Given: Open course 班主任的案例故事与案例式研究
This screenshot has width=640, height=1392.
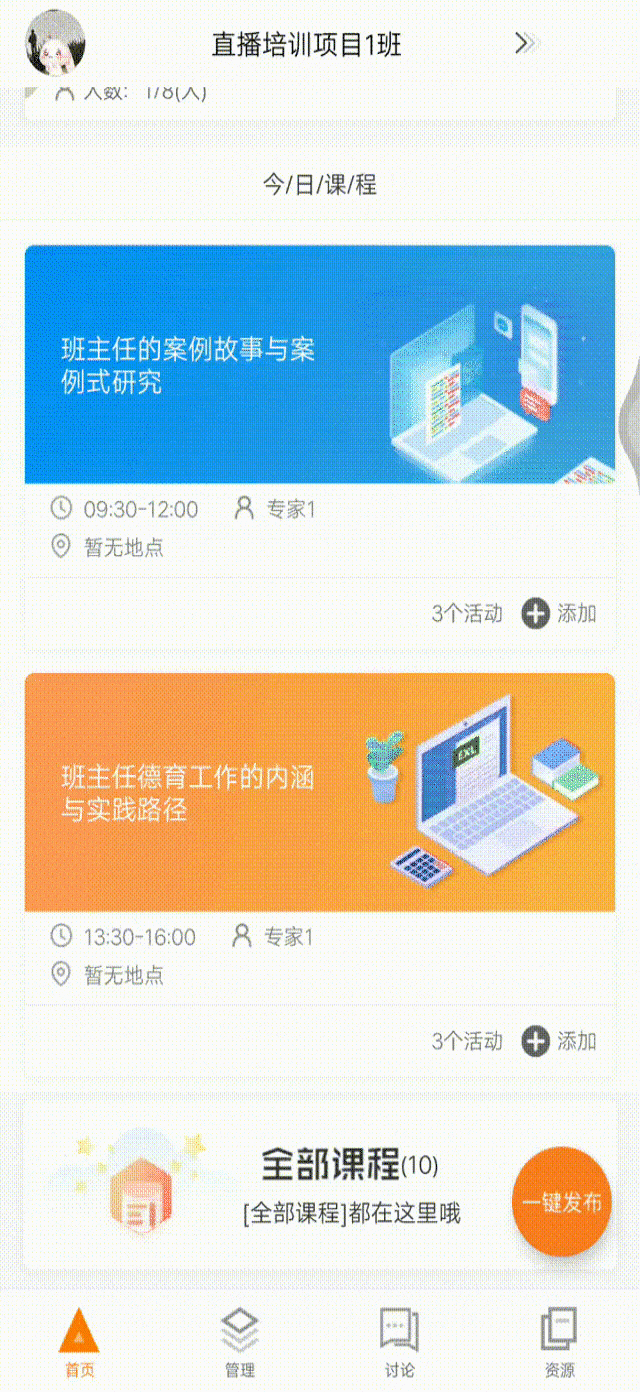Looking at the screenshot, I should tap(319, 365).
